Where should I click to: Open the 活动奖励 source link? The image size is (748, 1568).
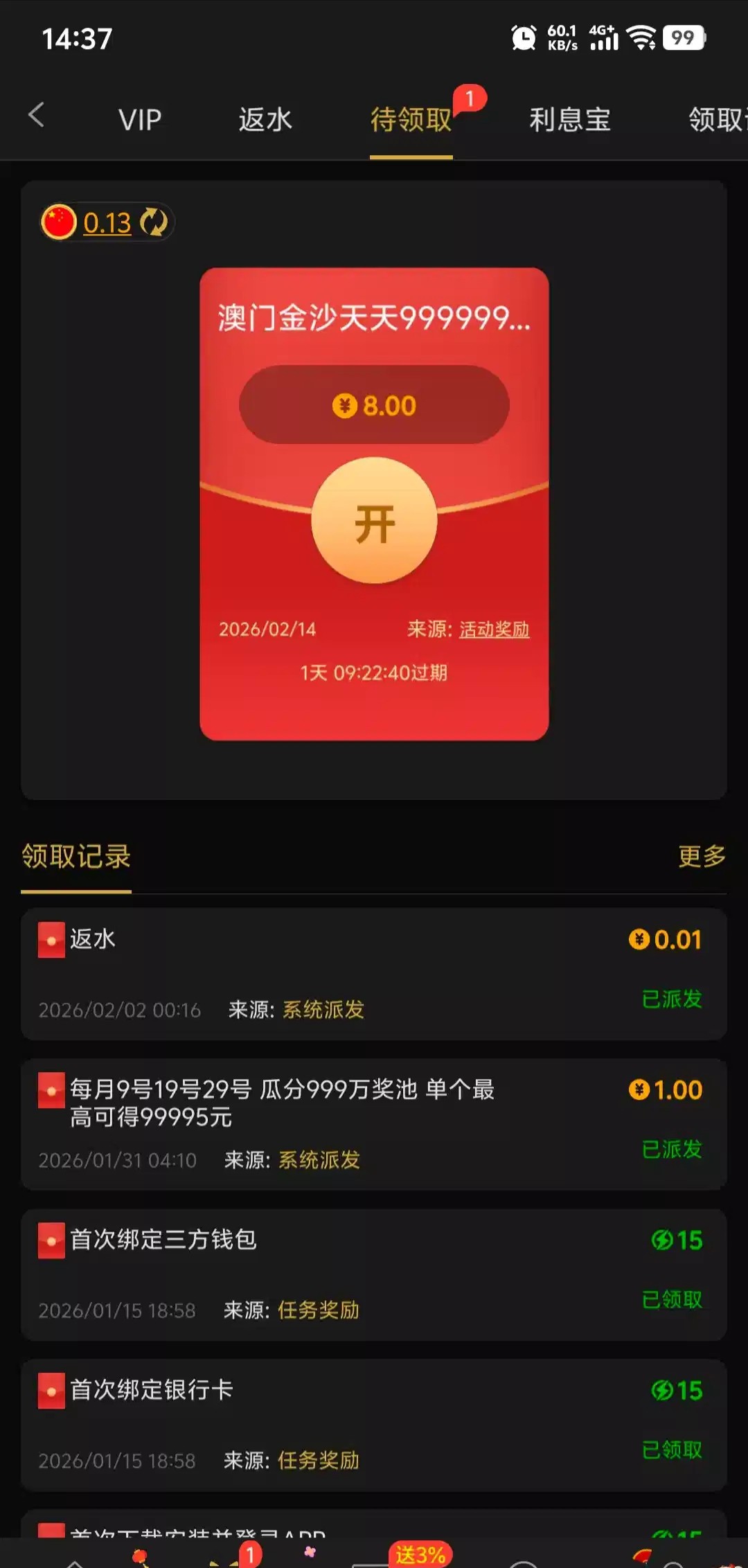point(494,629)
